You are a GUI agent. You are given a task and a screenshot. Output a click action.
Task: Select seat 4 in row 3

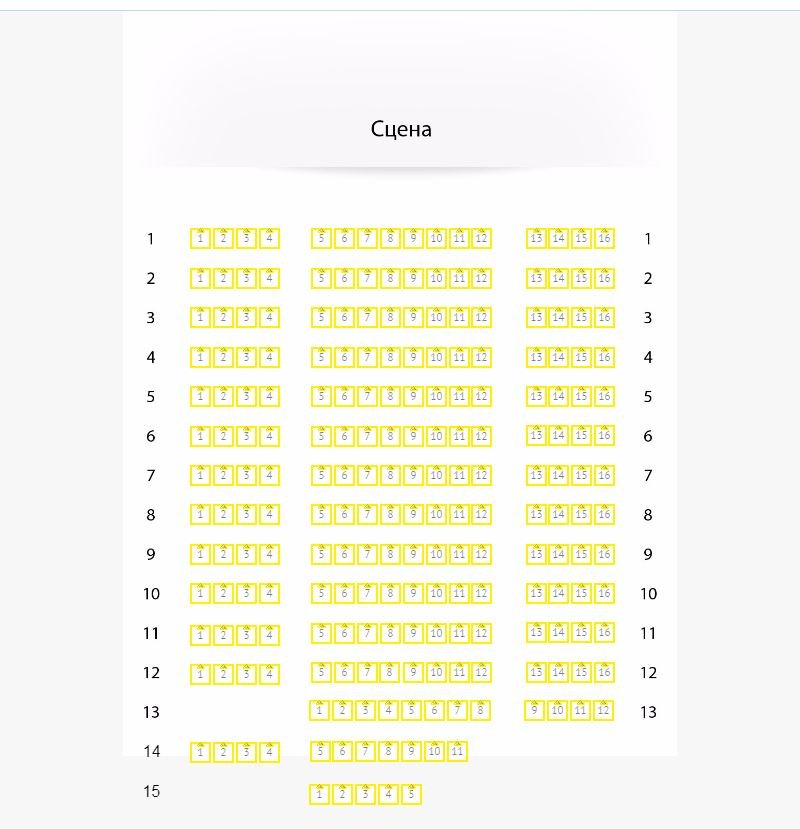coord(269,318)
